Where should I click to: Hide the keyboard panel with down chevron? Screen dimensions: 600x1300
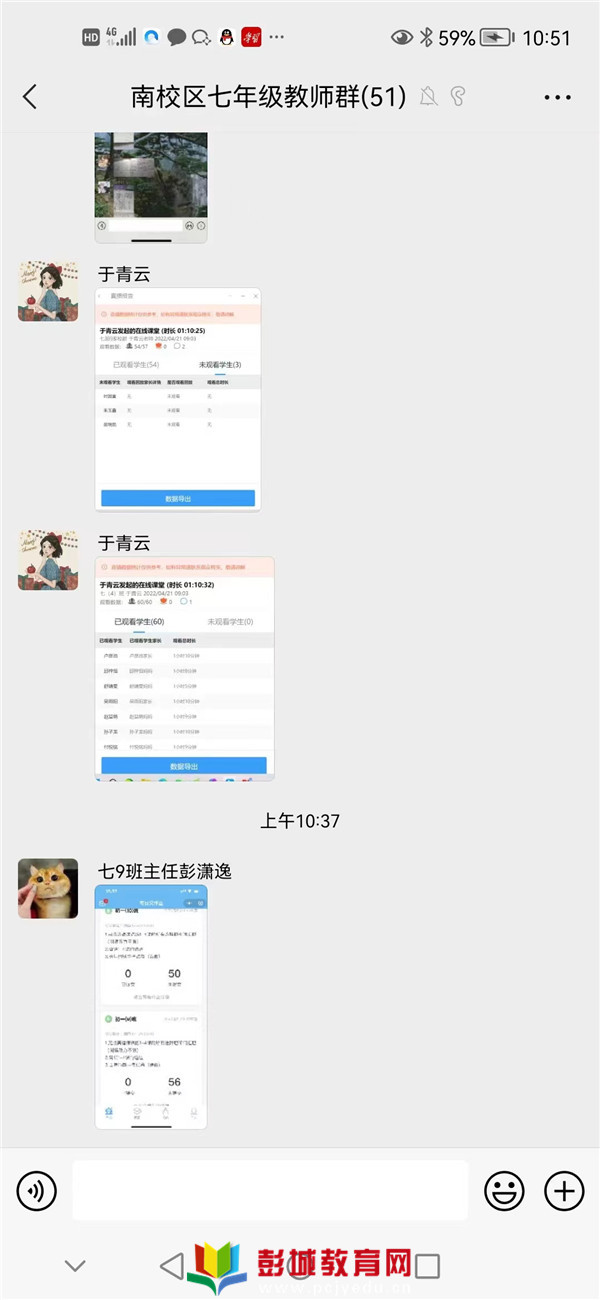(x=75, y=1265)
